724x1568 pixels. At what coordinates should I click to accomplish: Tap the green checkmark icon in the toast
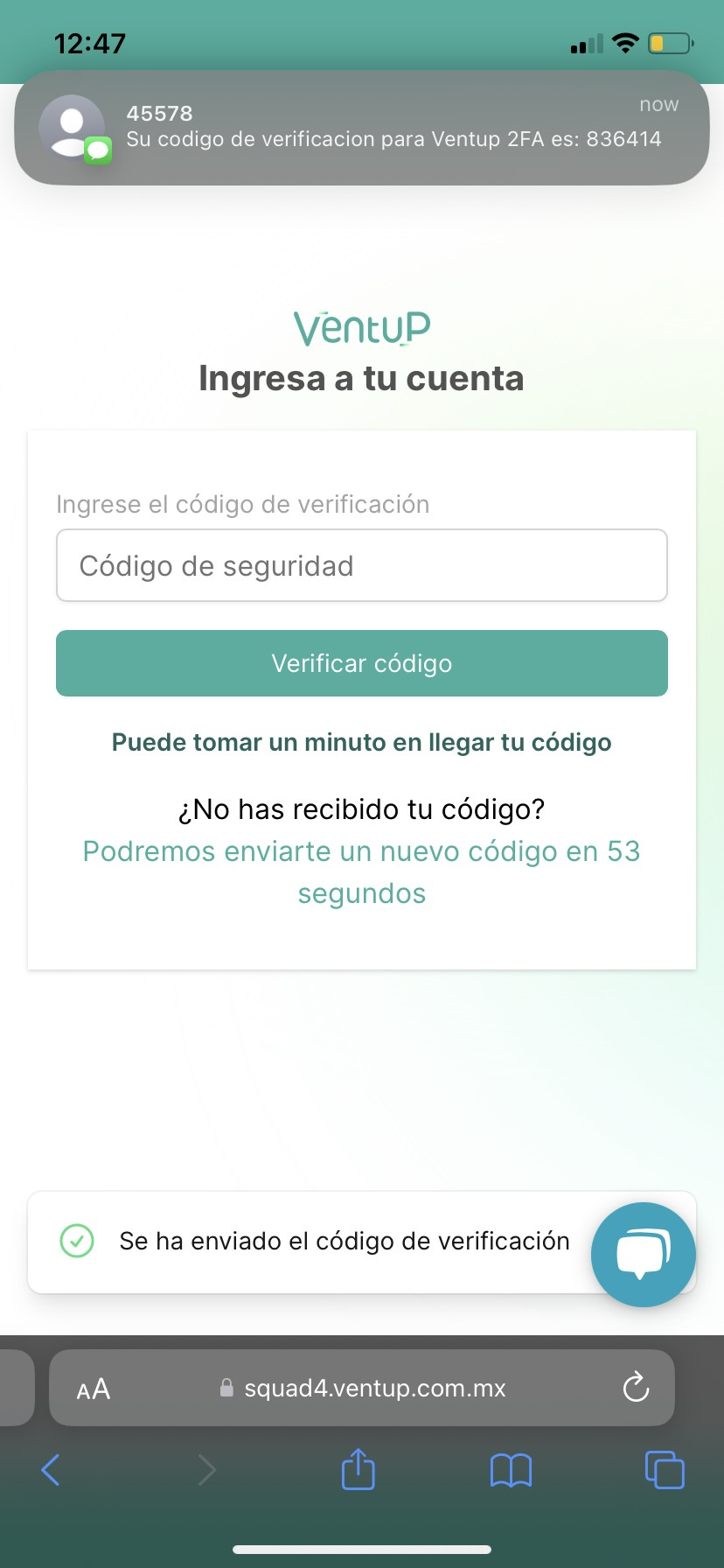click(x=77, y=1241)
